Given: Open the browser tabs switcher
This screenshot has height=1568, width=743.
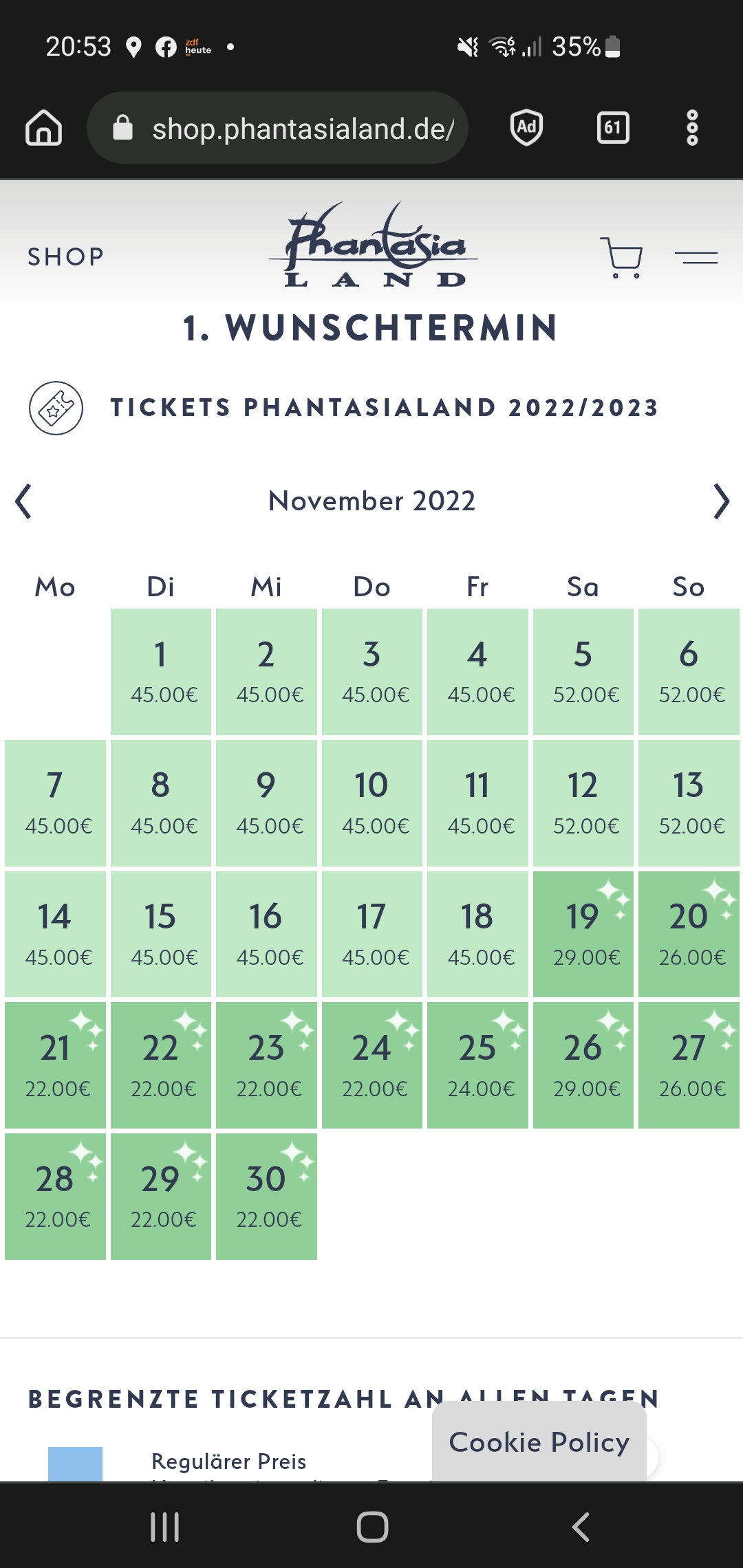Looking at the screenshot, I should pyautogui.click(x=612, y=128).
